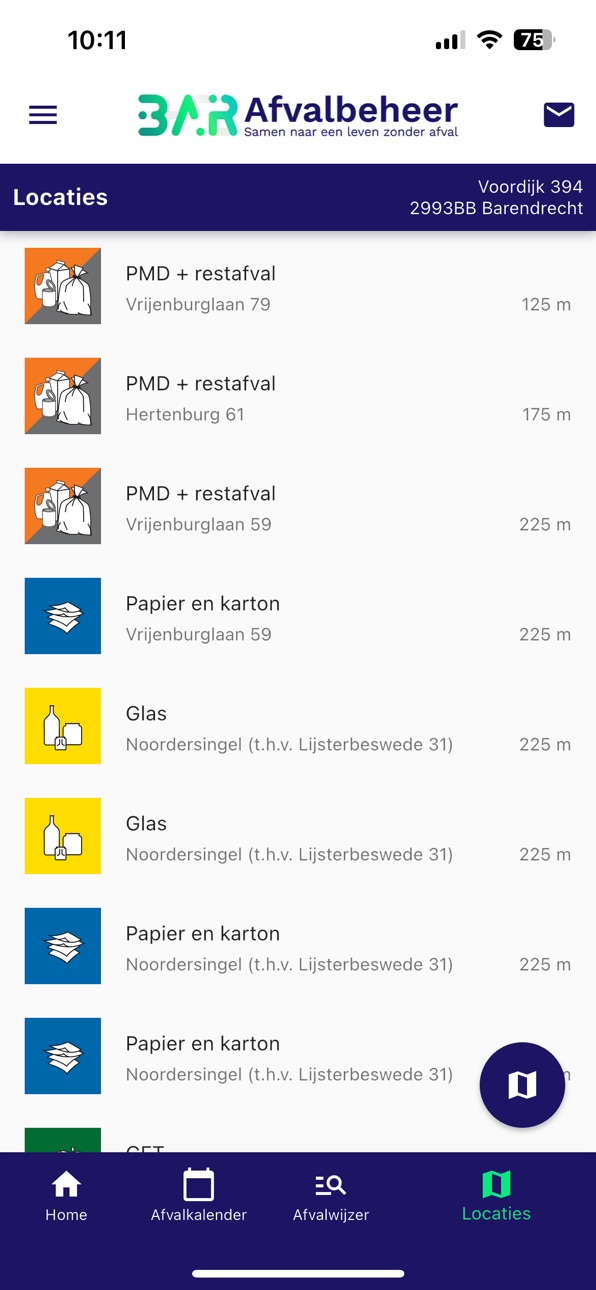Screen dimensions: 596x1290
Task: Go to the Home tab
Action: click(66, 1197)
